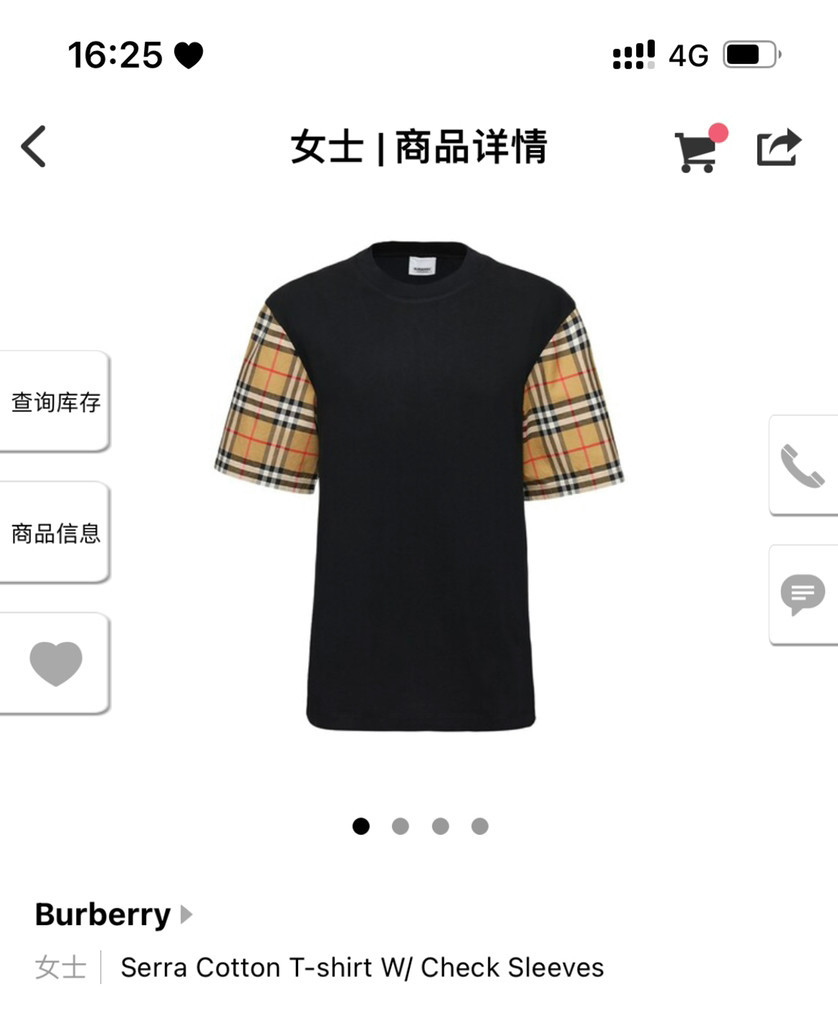View the T-shirt product image

(419, 486)
